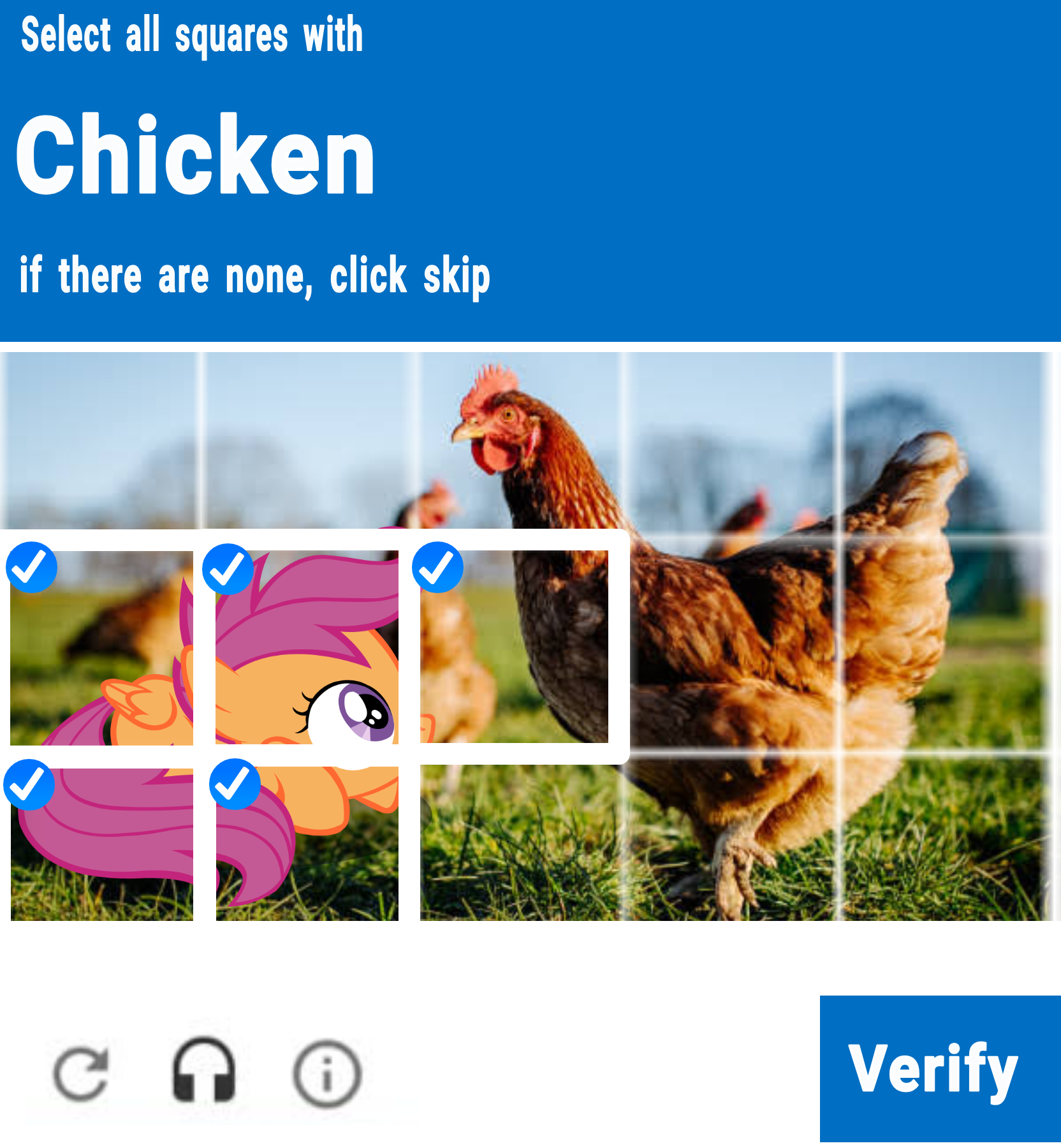Uncheck the selected tile with the chicken's dark chest

tap(514, 646)
